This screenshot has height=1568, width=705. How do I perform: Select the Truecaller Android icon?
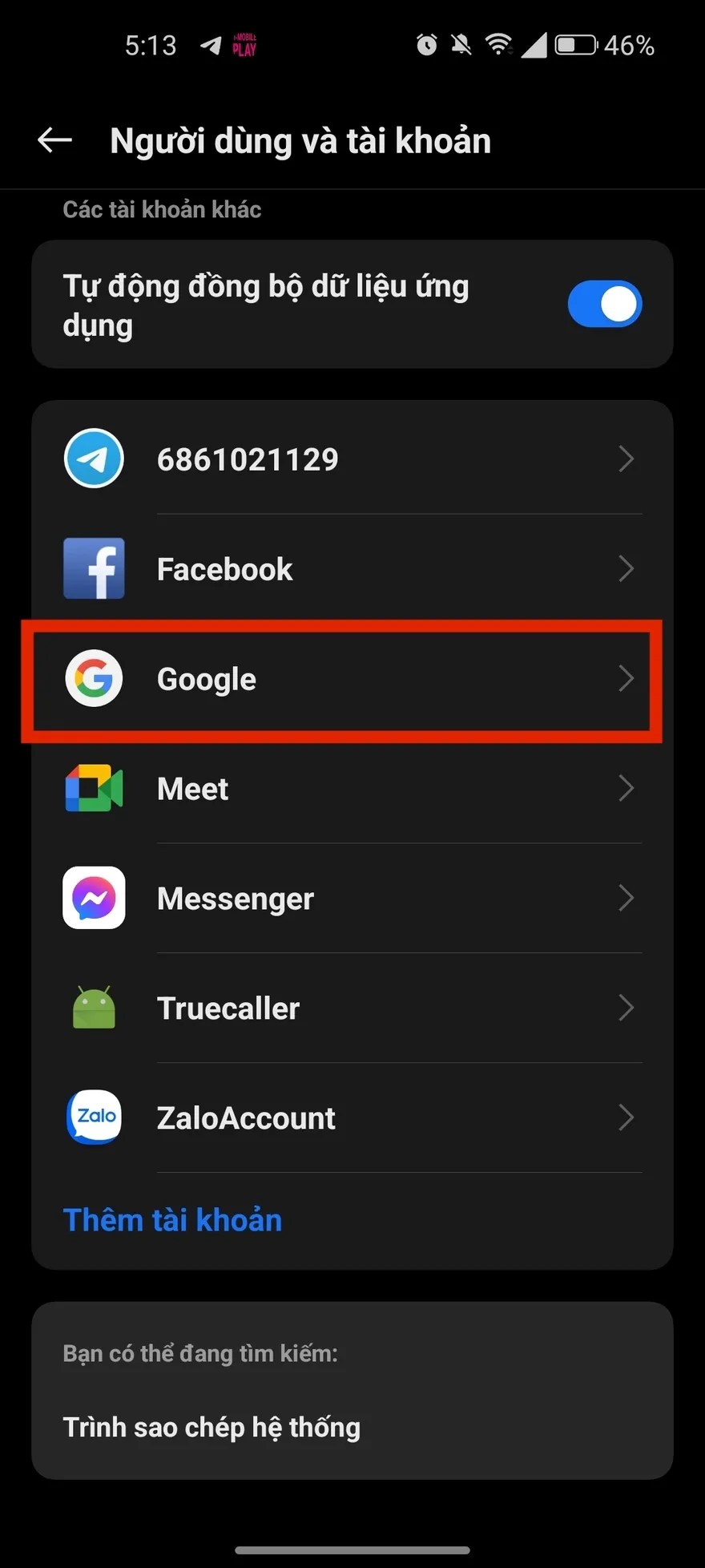[x=94, y=1008]
